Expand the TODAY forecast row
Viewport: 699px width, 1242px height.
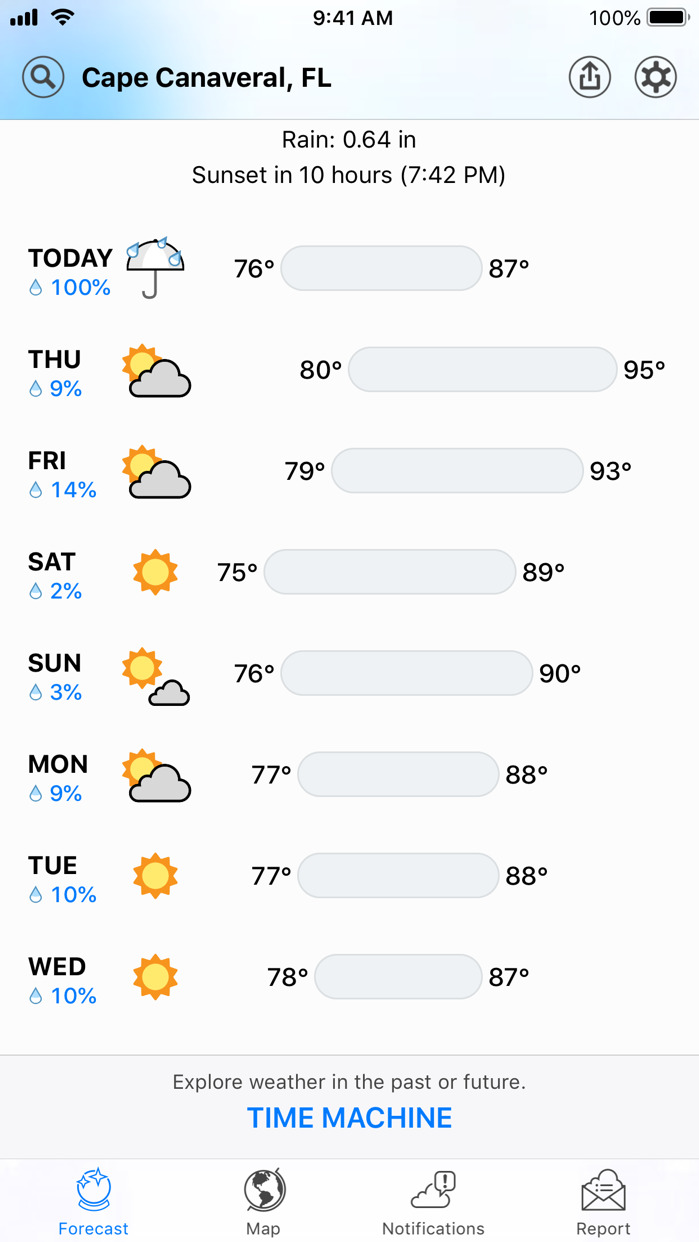(x=349, y=270)
